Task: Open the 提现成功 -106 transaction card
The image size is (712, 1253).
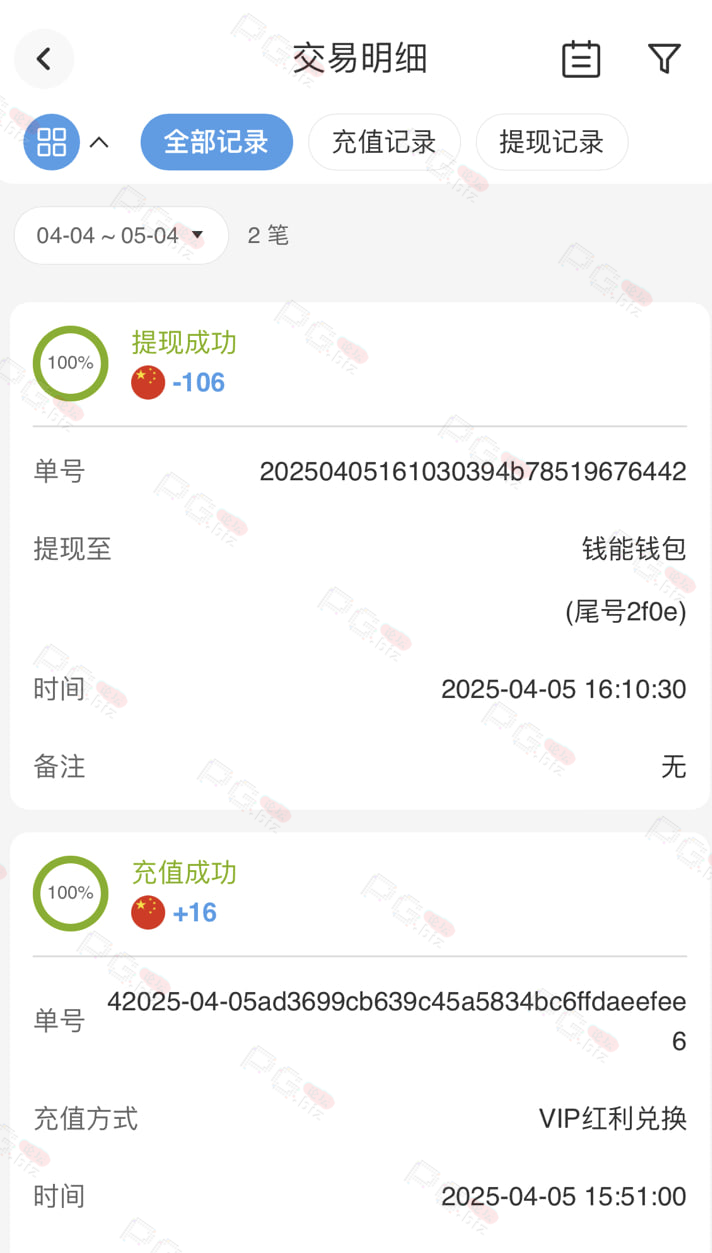Action: click(360, 556)
